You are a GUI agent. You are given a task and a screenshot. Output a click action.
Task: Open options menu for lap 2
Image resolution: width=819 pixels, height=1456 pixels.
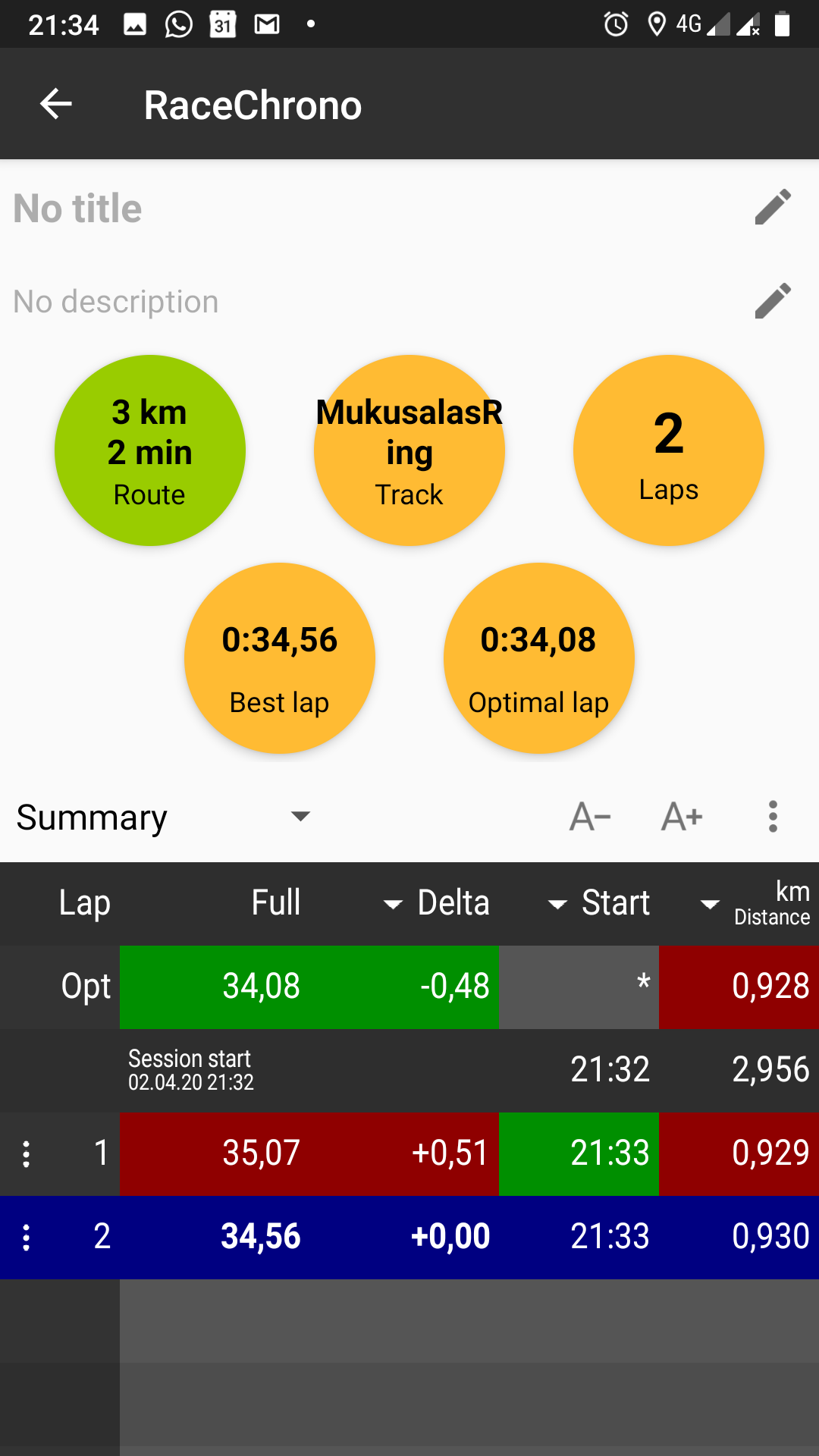click(27, 1238)
